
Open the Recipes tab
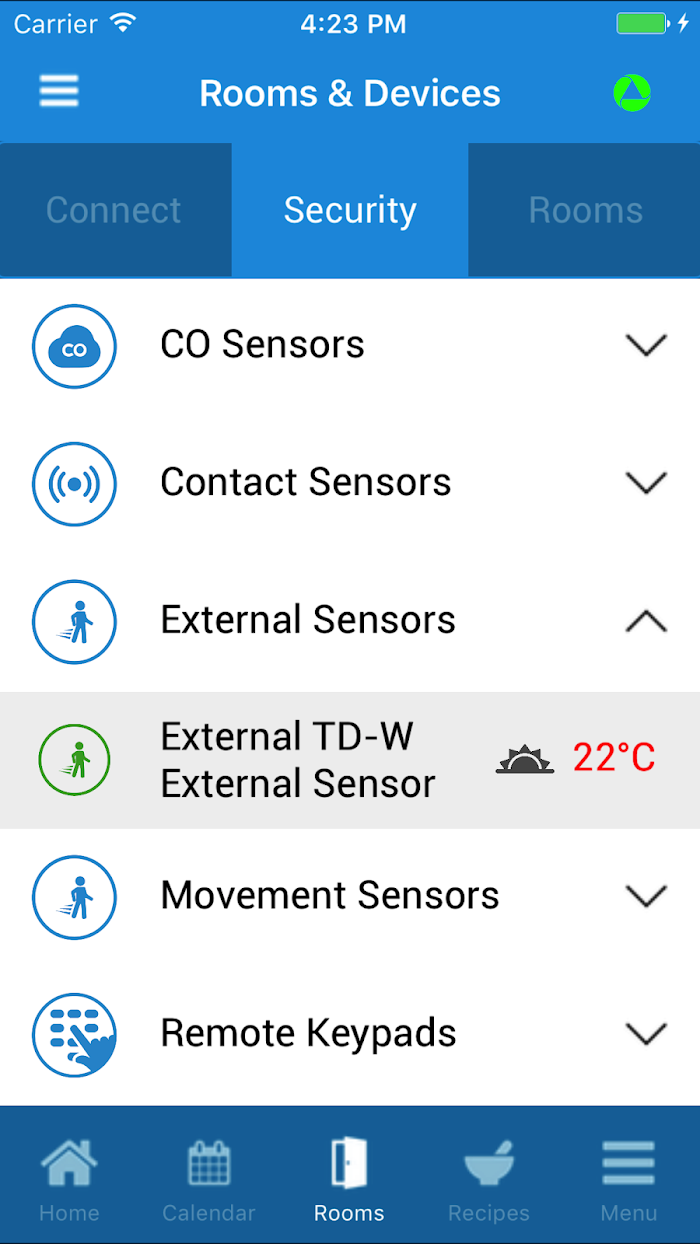(489, 1180)
